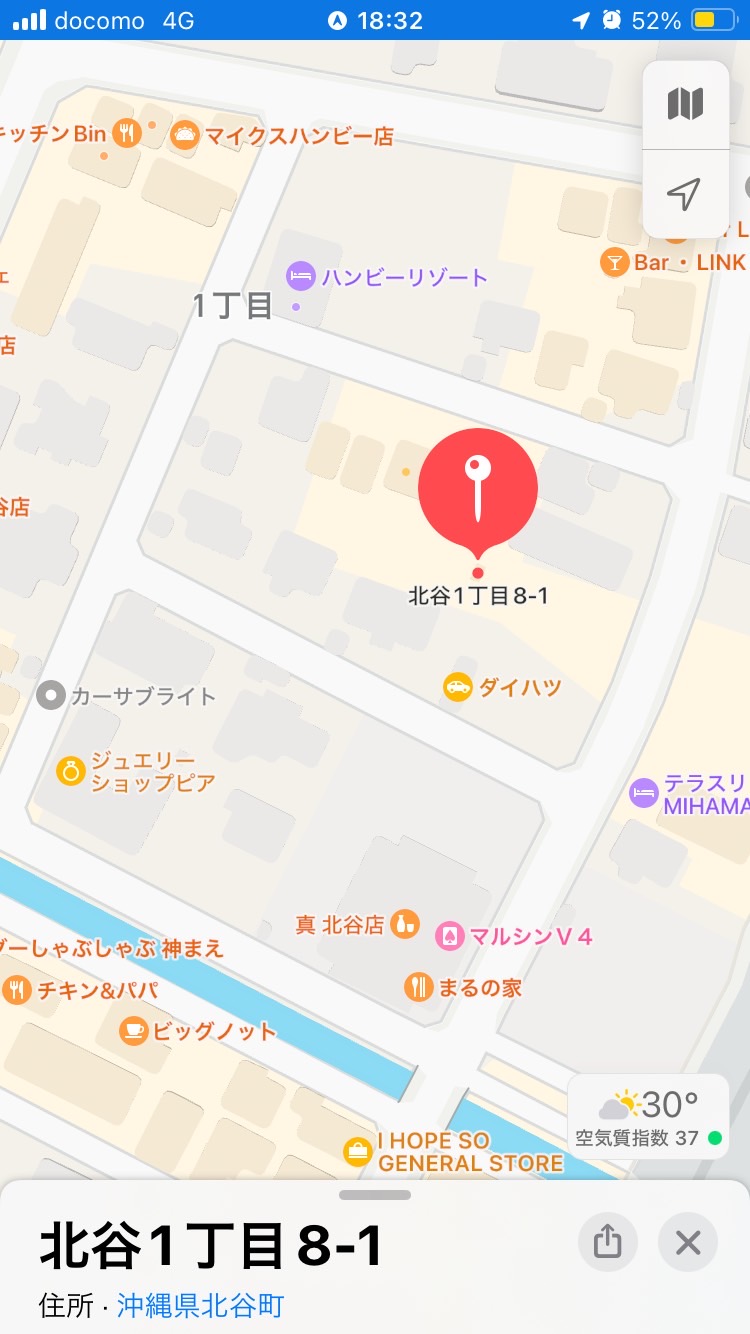Share the 北谷1丁目8-1 location
Viewport: 750px width, 1334px height.
(608, 1242)
